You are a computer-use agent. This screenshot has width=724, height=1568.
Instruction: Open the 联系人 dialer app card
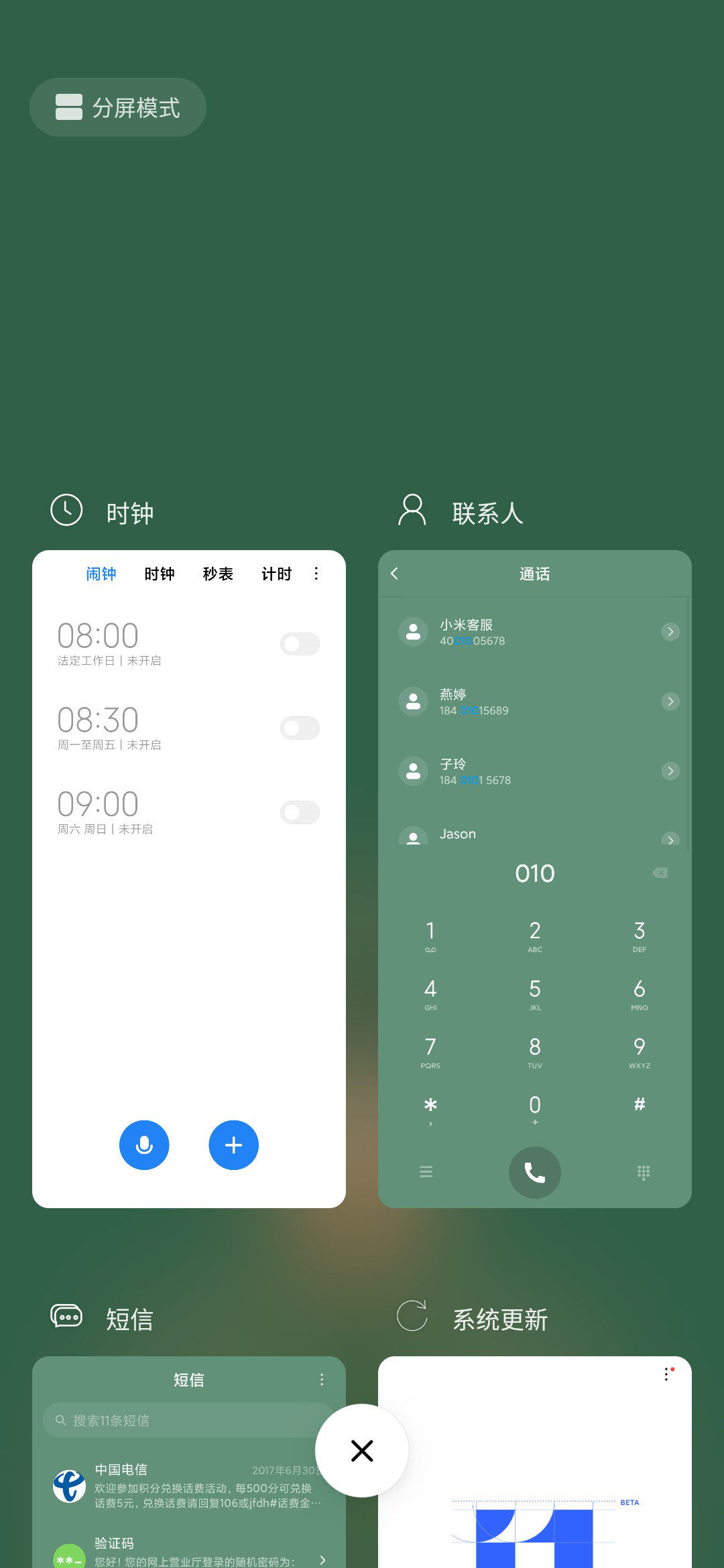point(535,878)
